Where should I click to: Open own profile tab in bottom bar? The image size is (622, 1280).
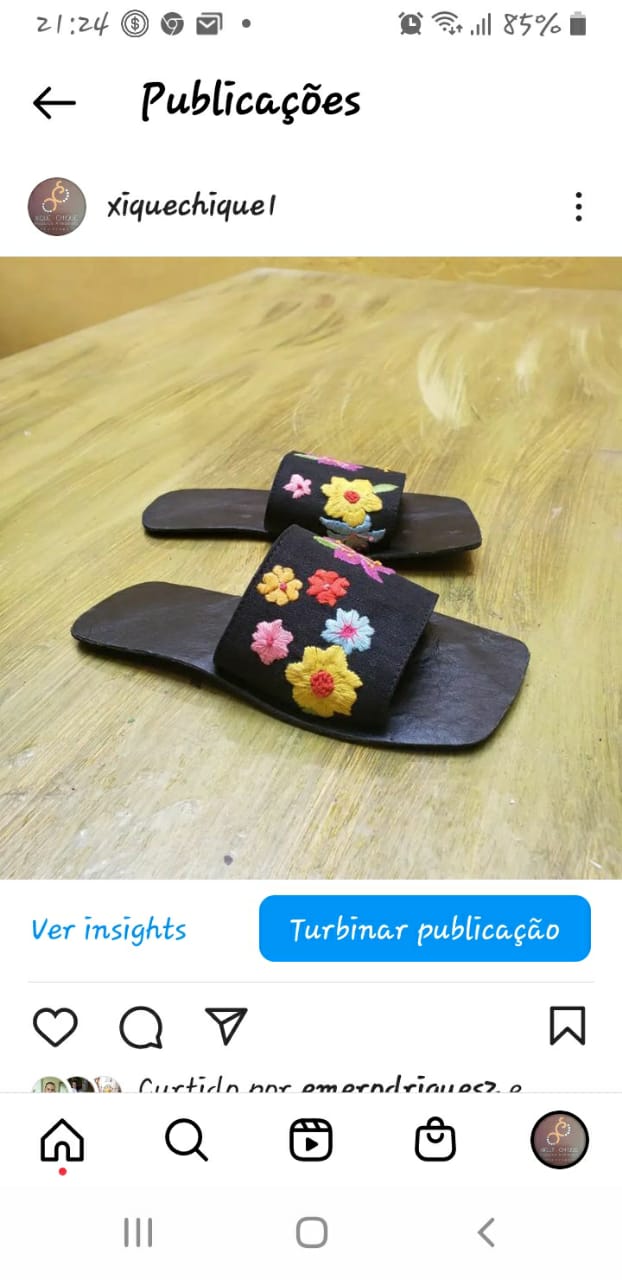pyautogui.click(x=559, y=1140)
